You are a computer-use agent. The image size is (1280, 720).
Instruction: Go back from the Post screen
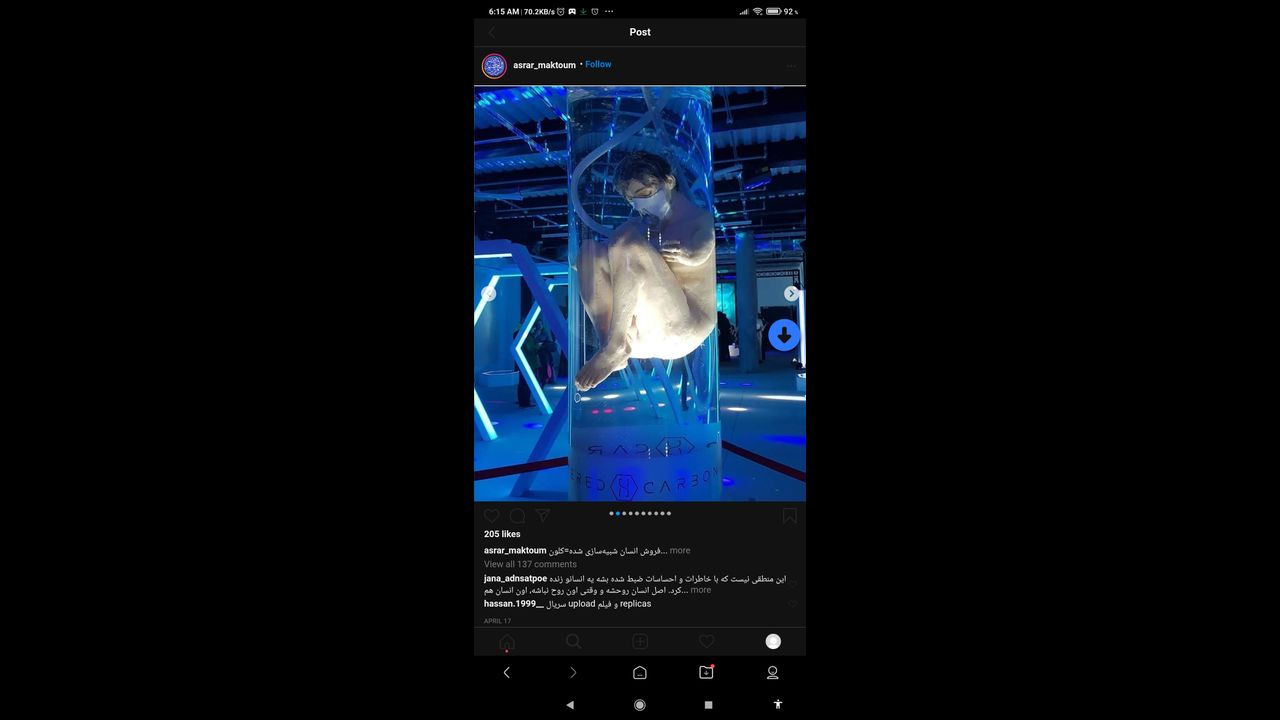491,33
